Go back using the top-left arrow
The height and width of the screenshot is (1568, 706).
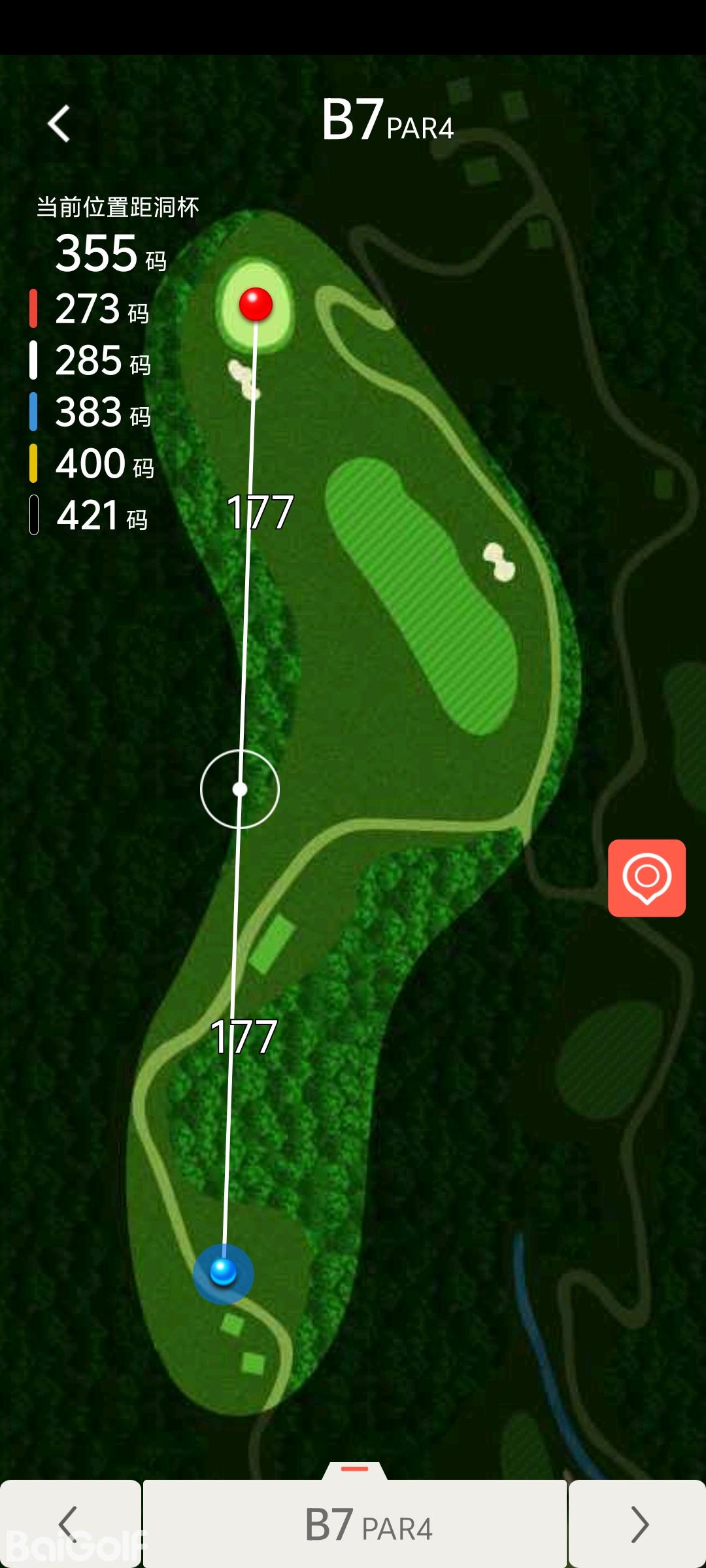[59, 123]
